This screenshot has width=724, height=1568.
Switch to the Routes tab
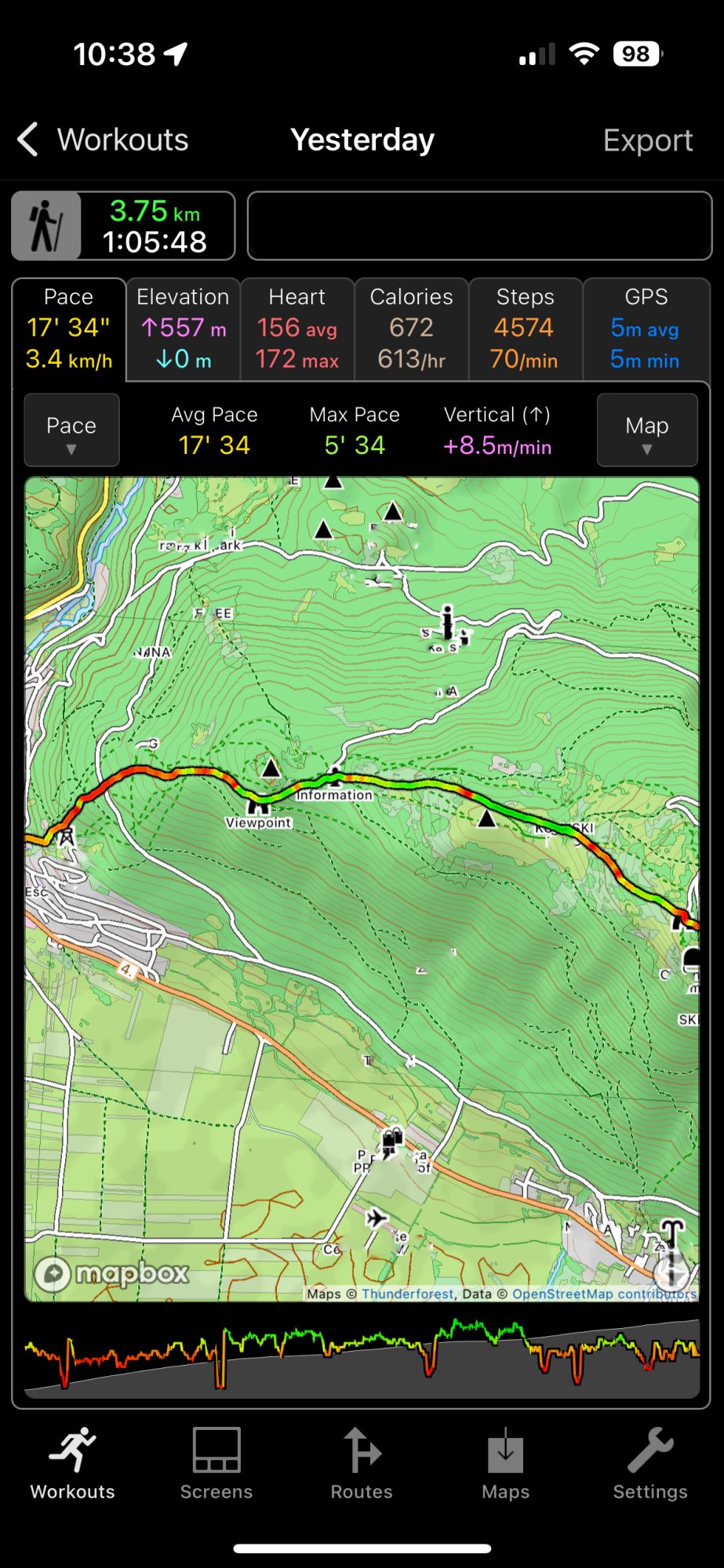pyautogui.click(x=362, y=1463)
